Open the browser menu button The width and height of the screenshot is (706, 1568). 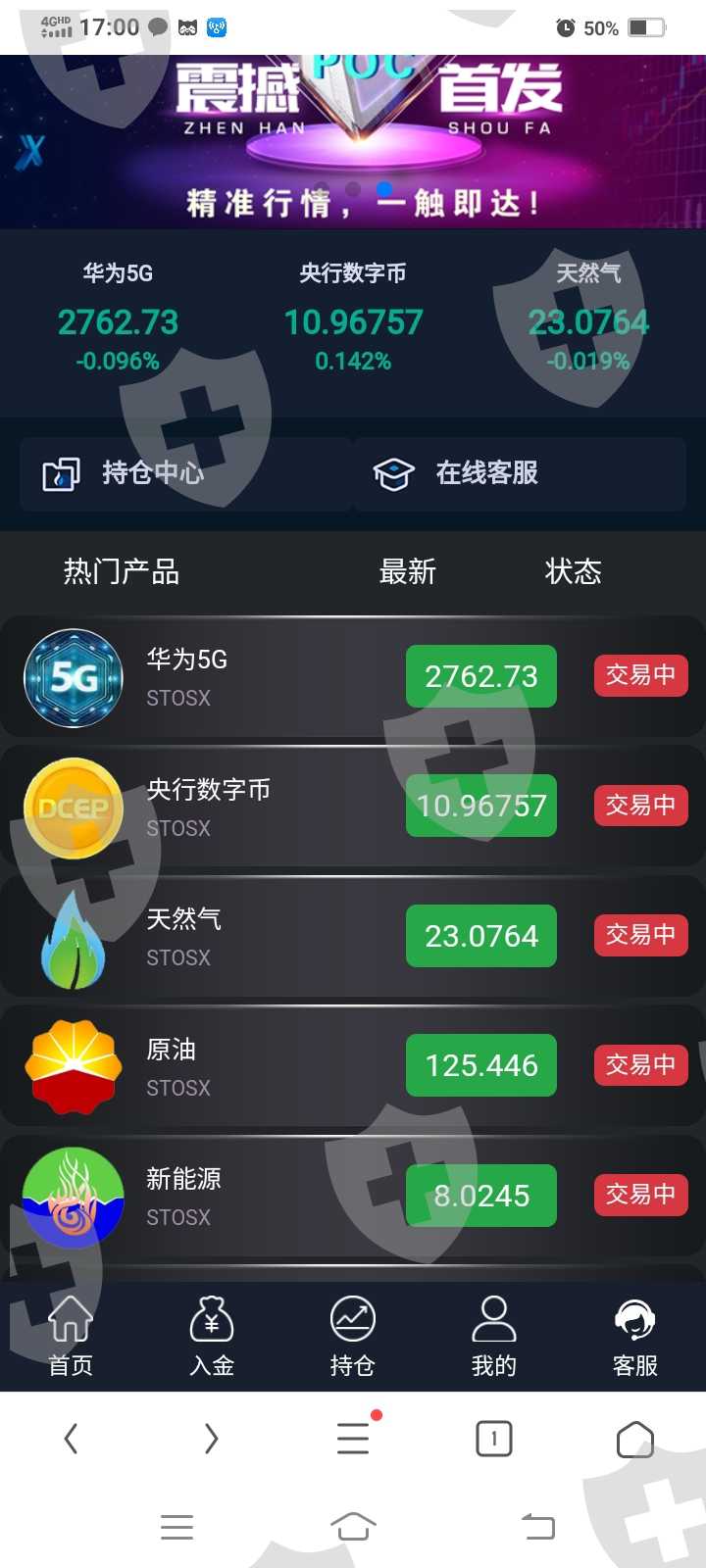(x=353, y=1438)
